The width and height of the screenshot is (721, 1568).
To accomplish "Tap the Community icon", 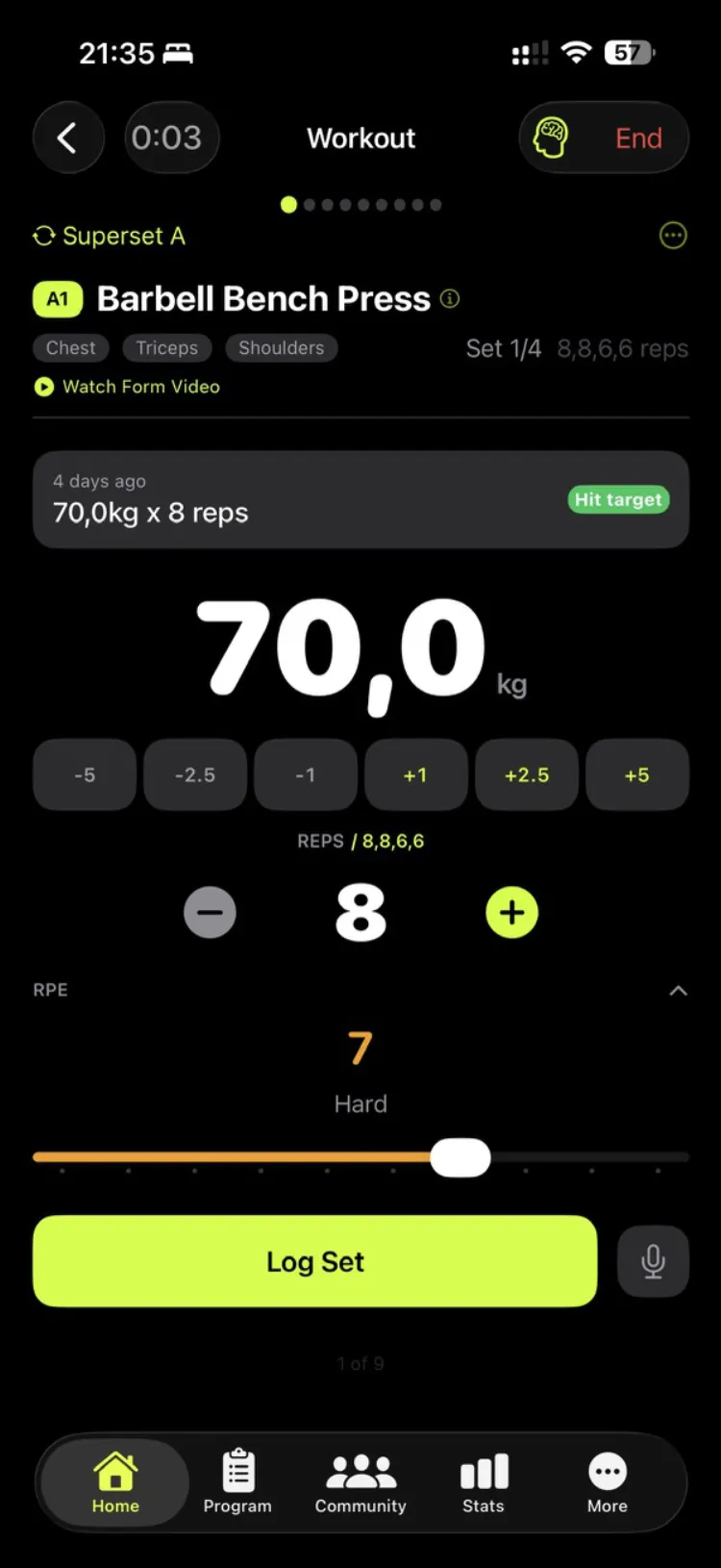I will (360, 1469).
